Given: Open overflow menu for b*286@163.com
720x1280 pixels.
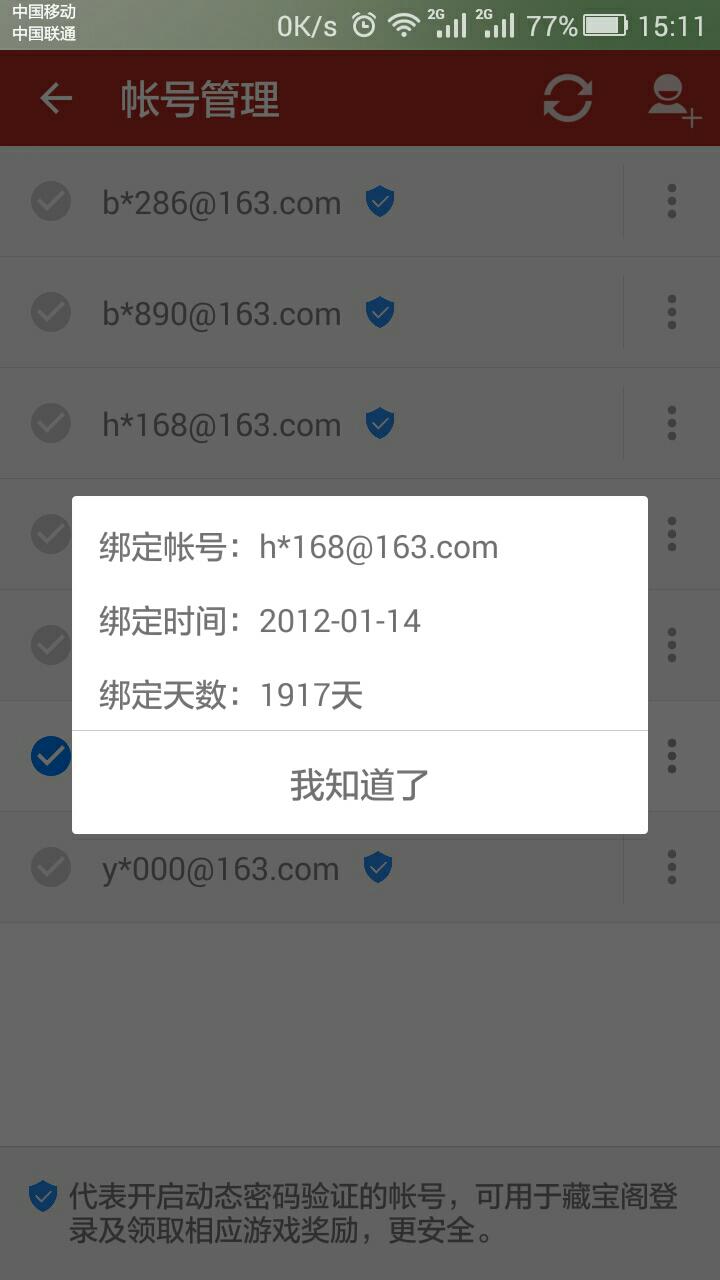Looking at the screenshot, I should point(672,202).
